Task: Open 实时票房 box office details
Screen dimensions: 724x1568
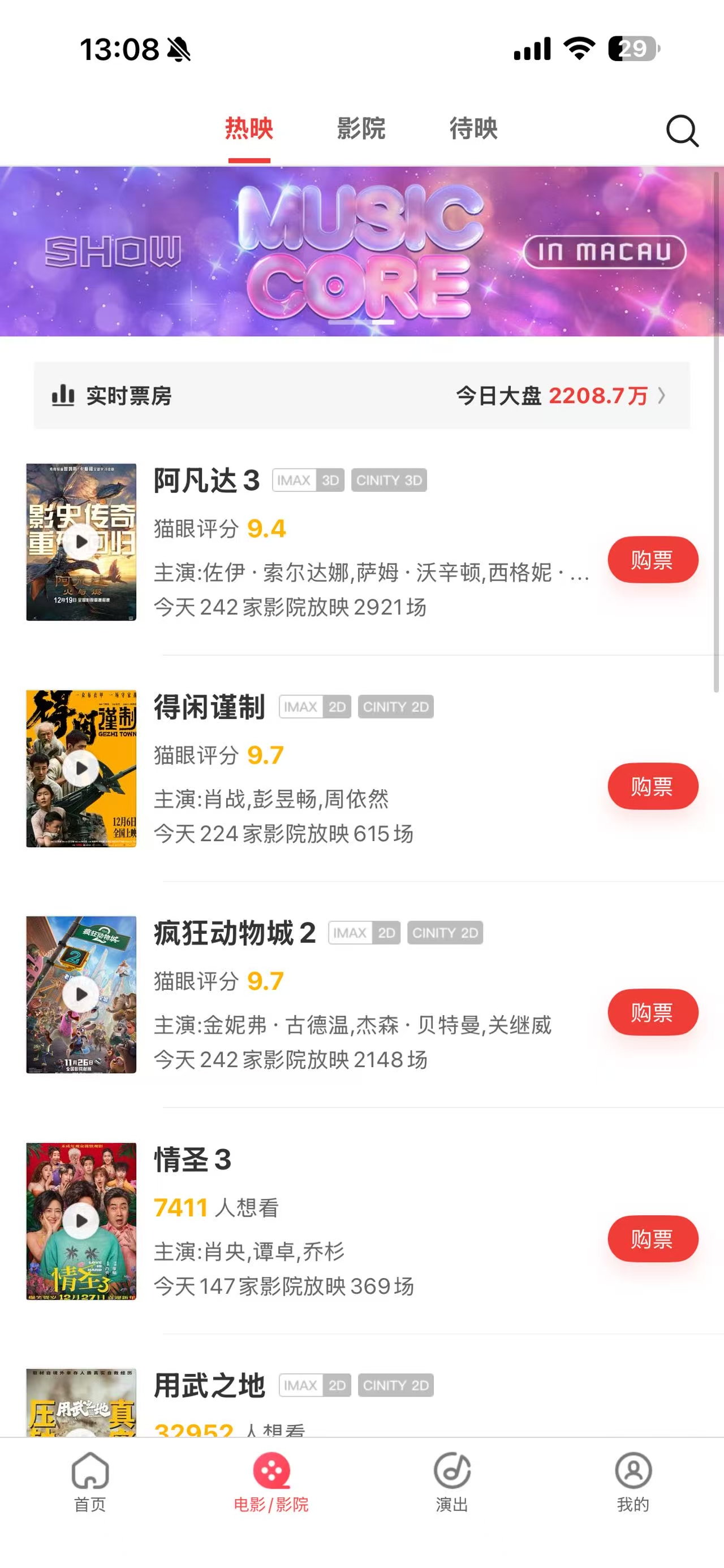Action: point(361,396)
